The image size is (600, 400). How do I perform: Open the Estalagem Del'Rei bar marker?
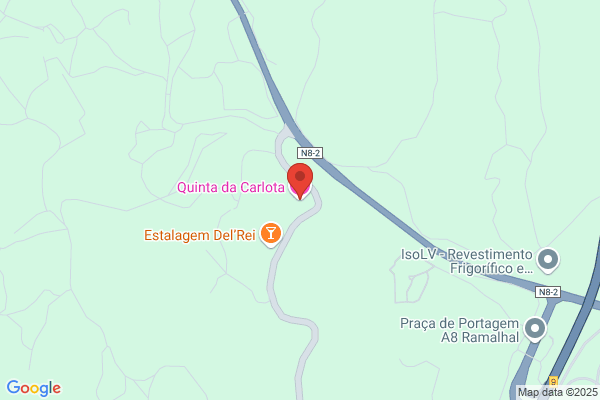270,235
